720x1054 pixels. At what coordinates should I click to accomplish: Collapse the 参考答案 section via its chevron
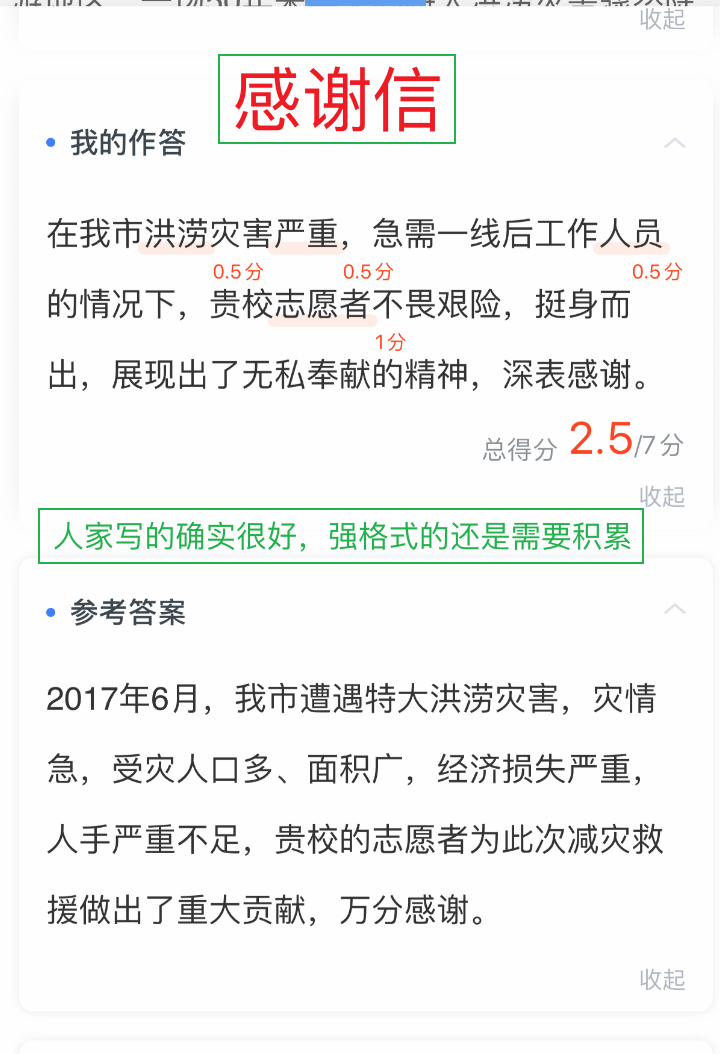pyautogui.click(x=675, y=609)
